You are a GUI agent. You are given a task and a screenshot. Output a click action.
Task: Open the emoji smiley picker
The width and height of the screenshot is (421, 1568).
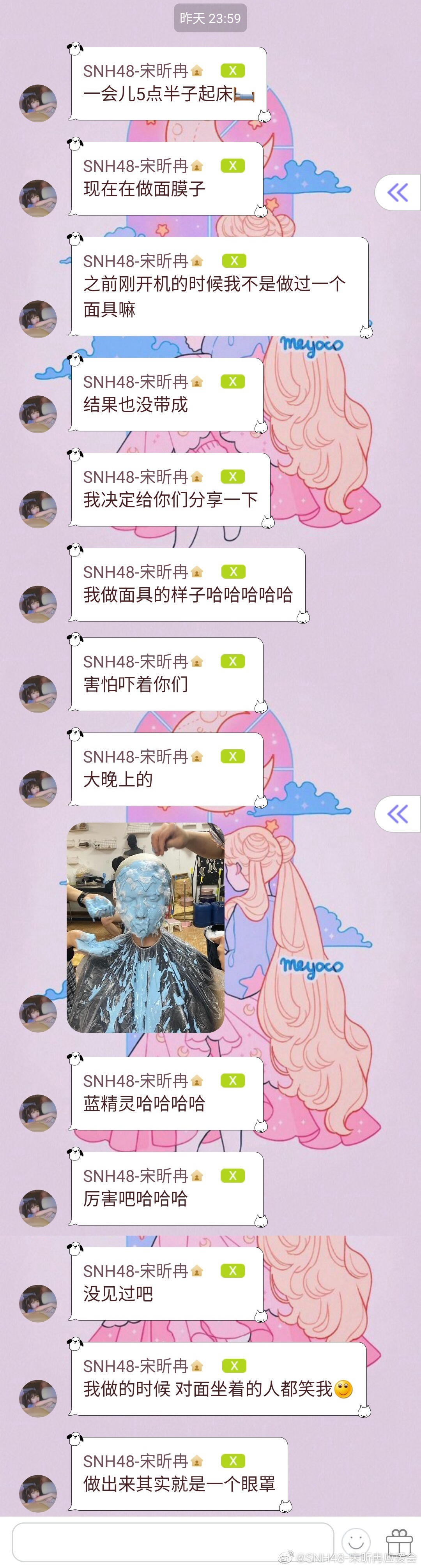[356, 1542]
